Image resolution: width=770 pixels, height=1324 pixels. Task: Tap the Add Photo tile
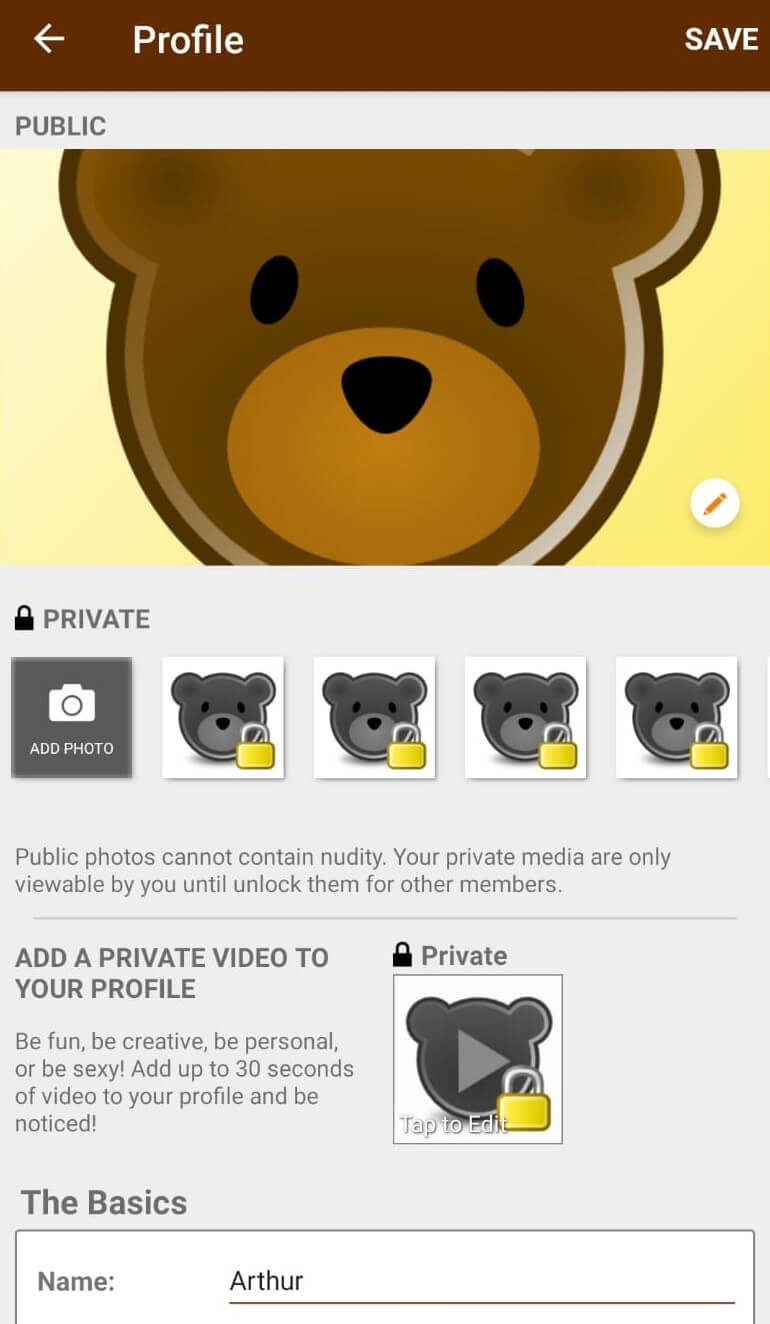tap(72, 717)
